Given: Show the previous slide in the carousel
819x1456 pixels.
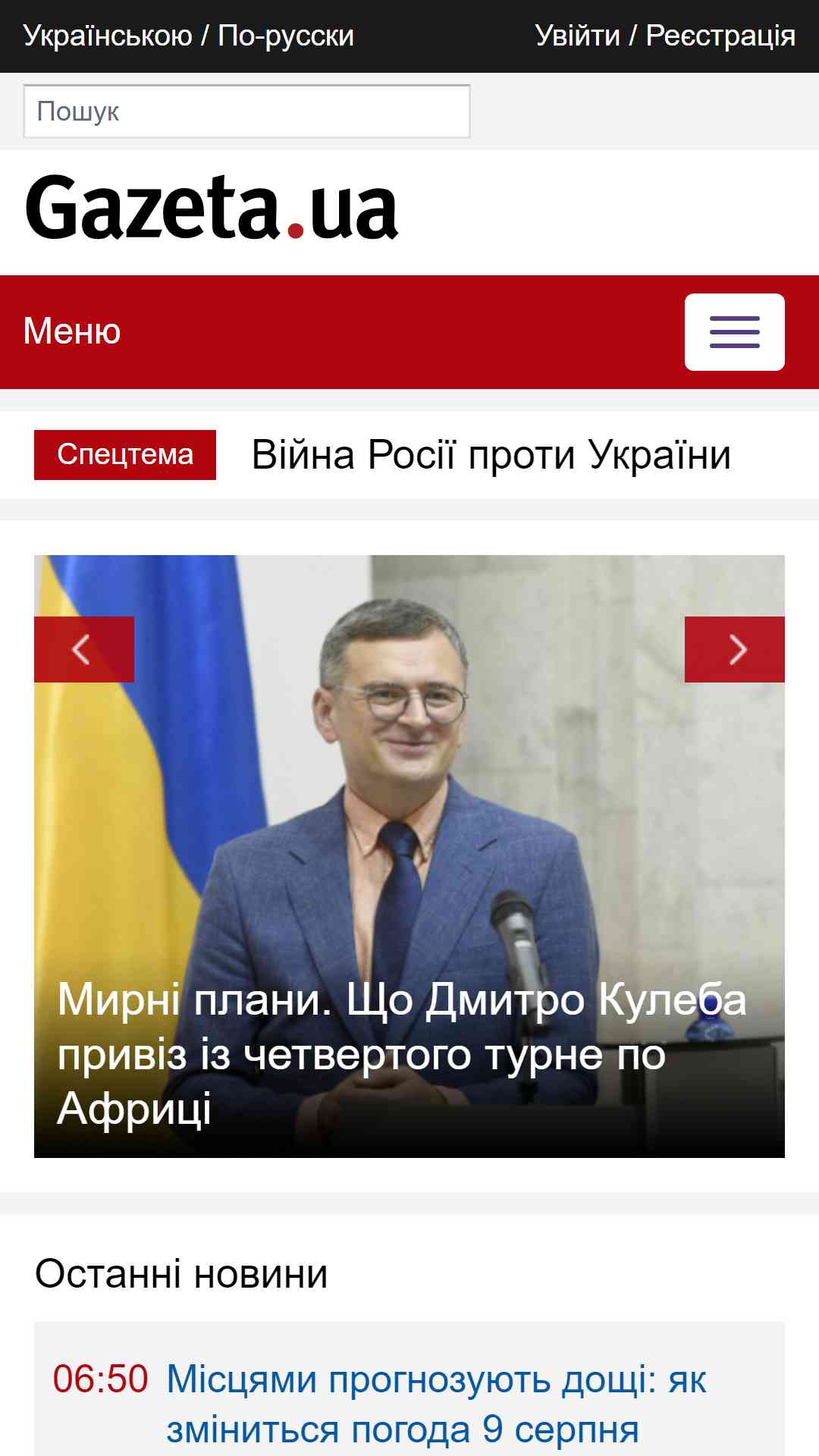Looking at the screenshot, I should [x=84, y=649].
